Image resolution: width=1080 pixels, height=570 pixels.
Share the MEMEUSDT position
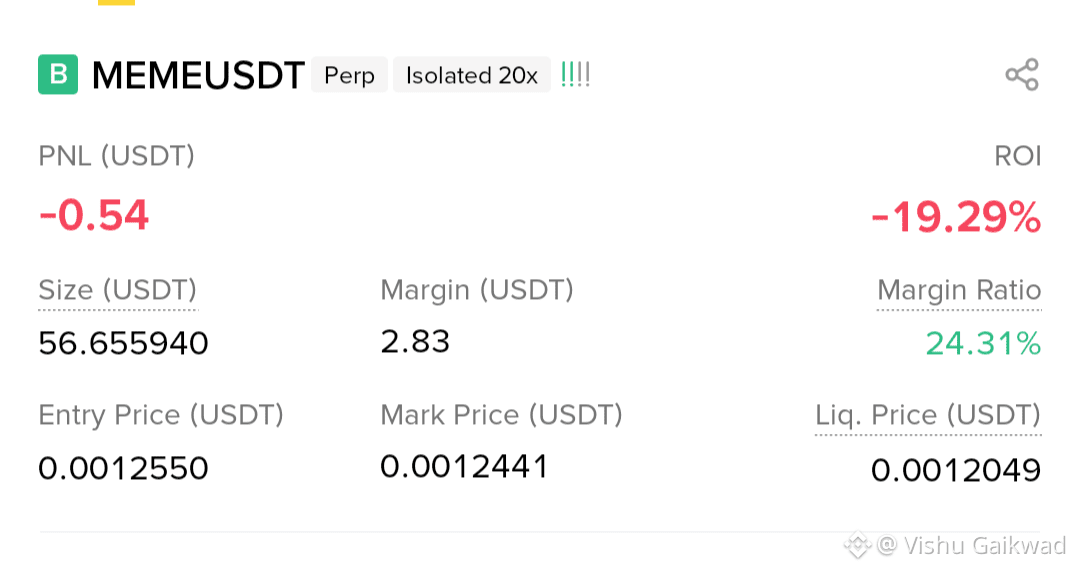[x=1021, y=75]
